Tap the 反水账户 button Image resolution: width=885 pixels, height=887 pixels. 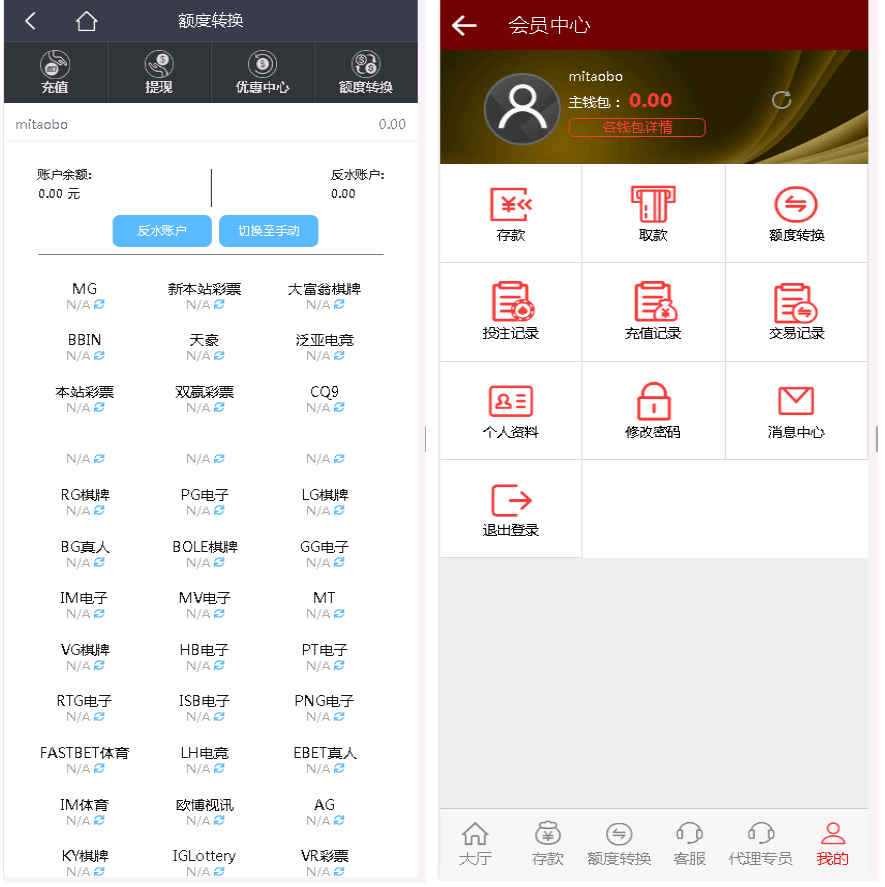click(x=162, y=231)
